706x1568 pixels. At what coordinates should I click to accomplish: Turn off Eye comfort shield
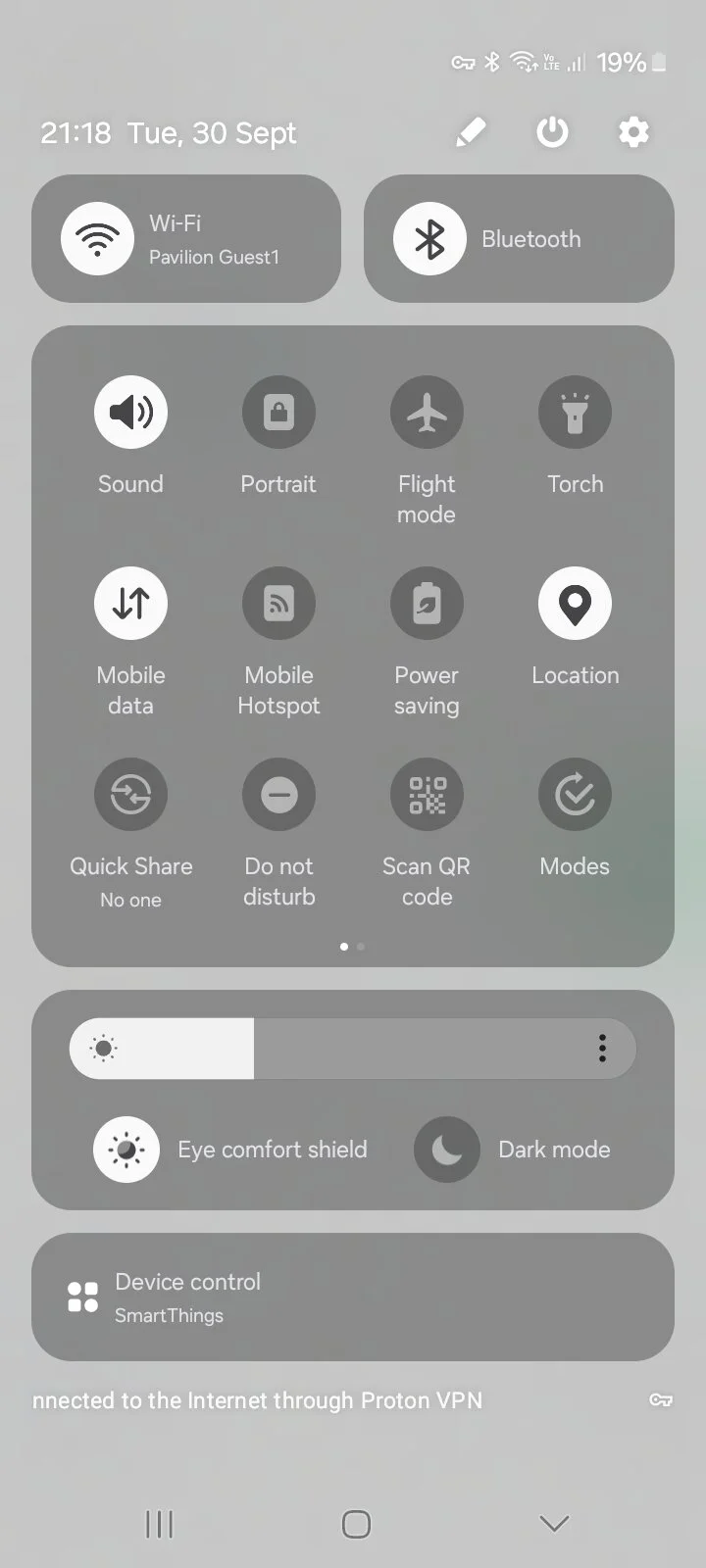[126, 1150]
